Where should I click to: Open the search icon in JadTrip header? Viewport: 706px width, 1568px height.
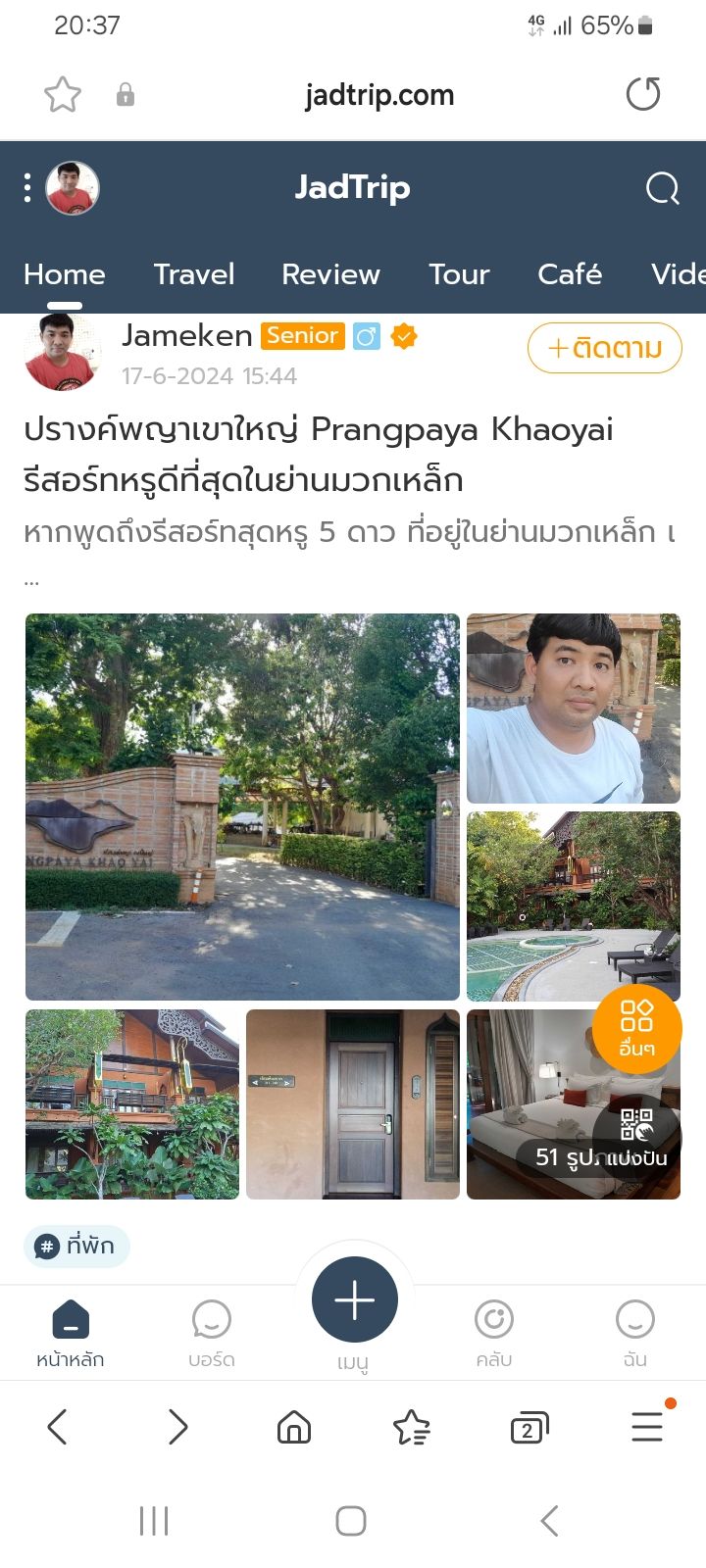662,188
